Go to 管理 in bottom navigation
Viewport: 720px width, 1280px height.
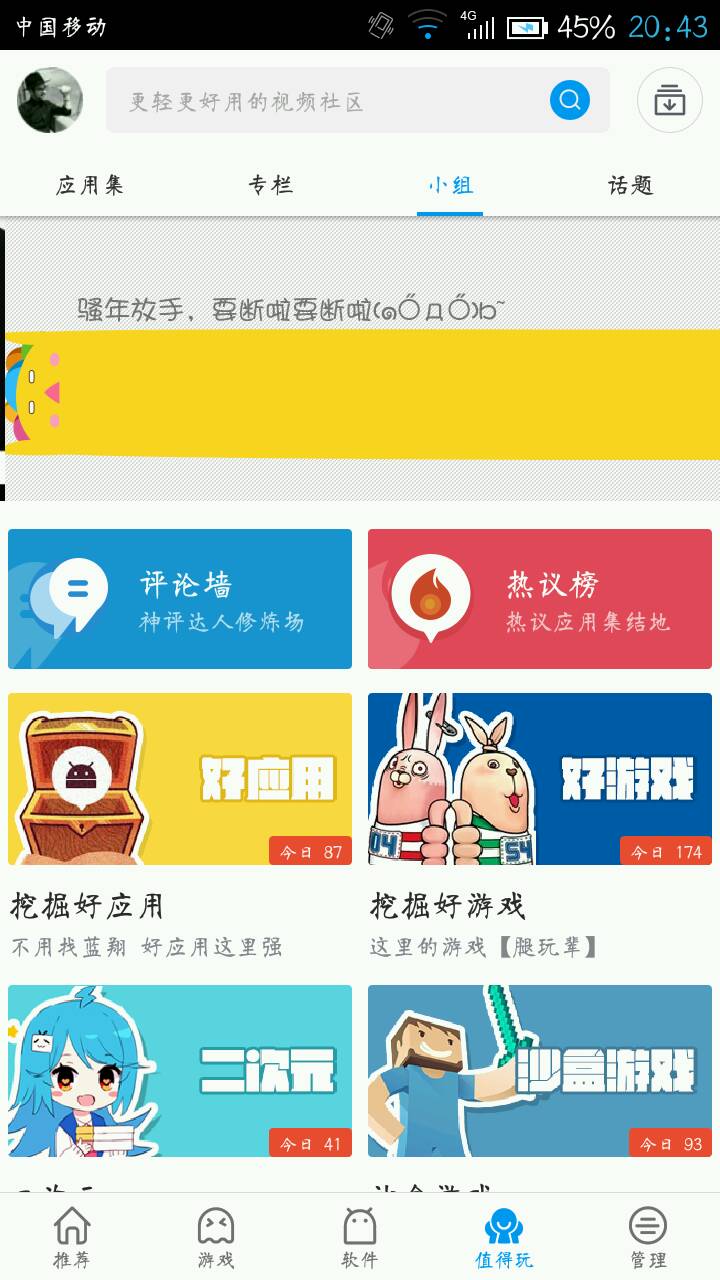[x=648, y=1237]
